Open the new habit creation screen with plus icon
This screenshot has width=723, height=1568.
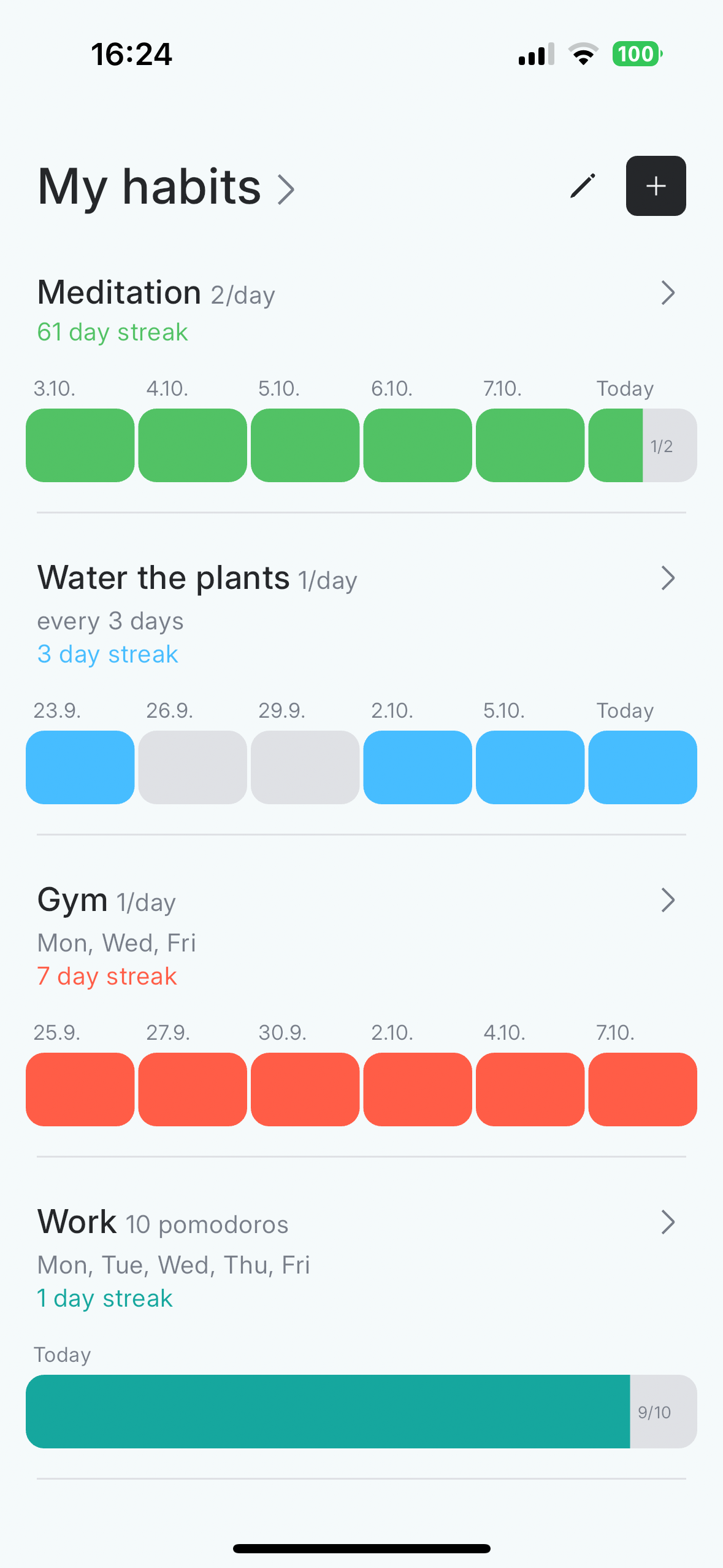655,186
